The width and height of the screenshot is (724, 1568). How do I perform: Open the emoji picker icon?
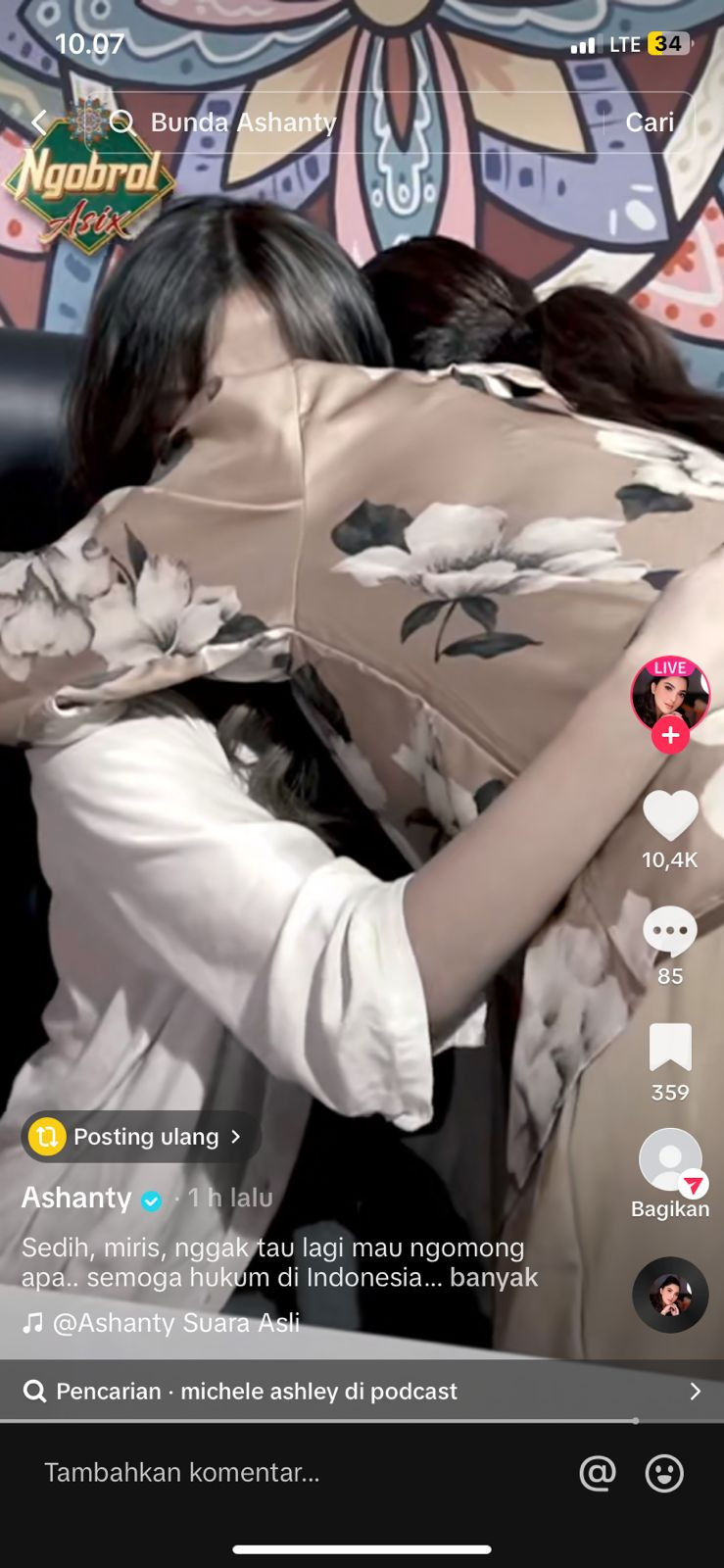[x=664, y=1472]
